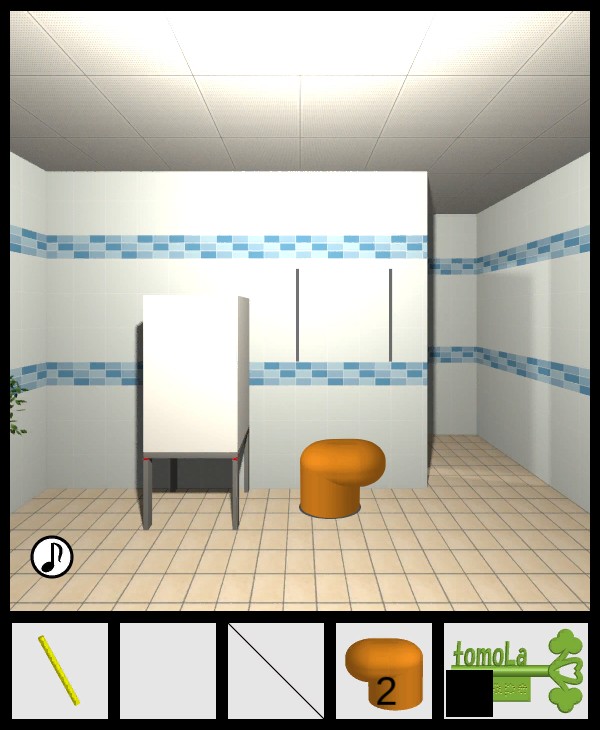Select the thin diagonal rod inventory item

point(276,670)
